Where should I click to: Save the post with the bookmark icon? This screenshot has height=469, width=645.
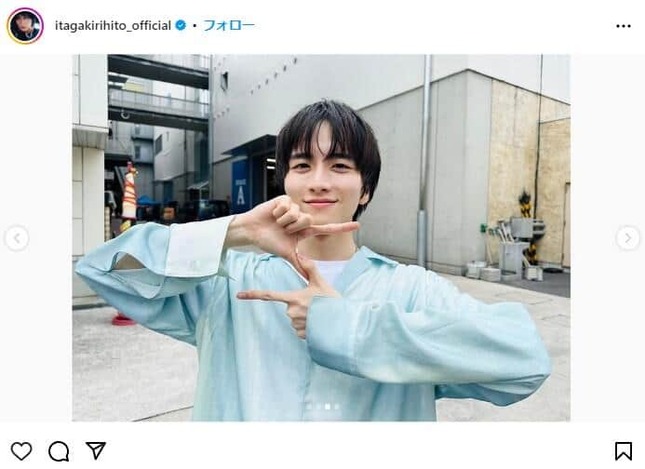click(x=623, y=451)
